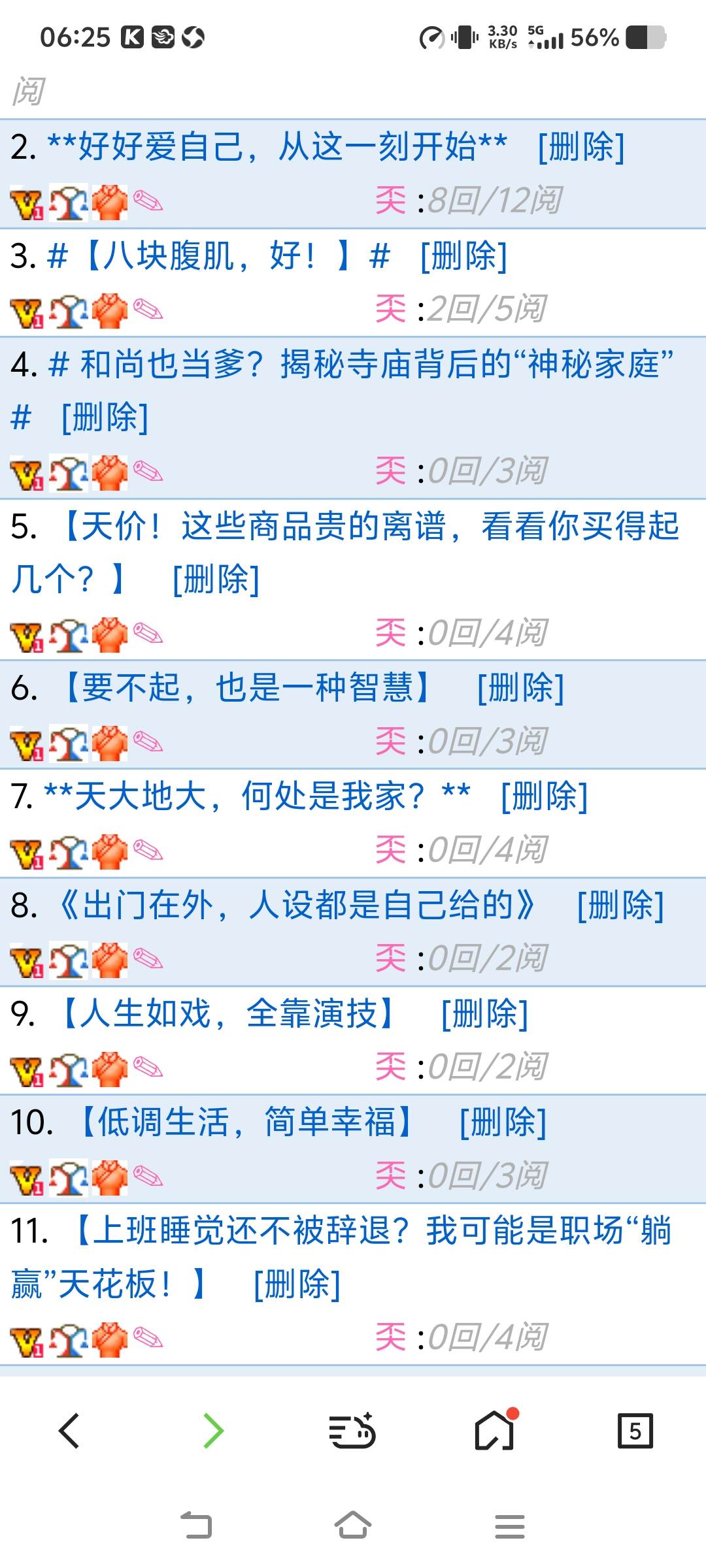Go forward with the green arrow
The image size is (706, 1568).
[x=213, y=1431]
